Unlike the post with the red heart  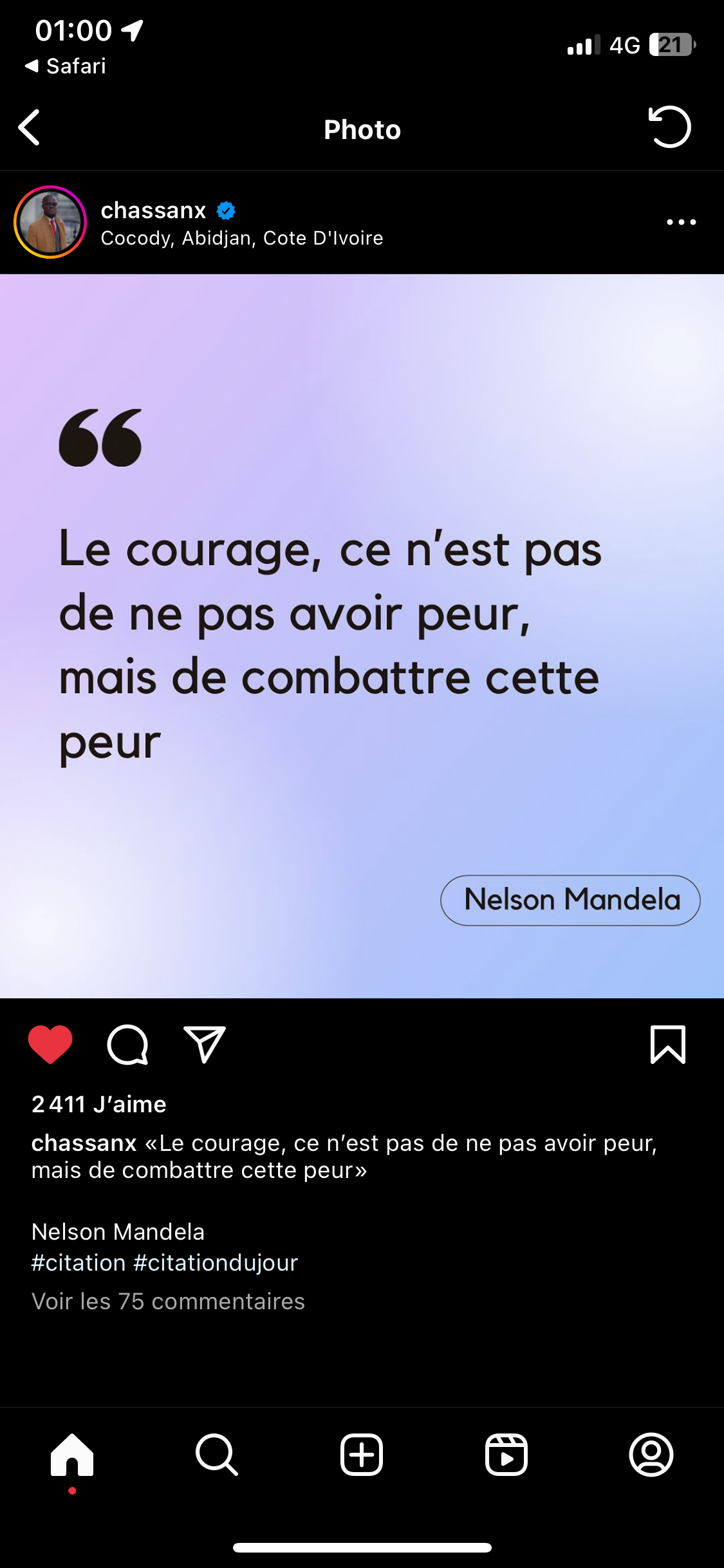pyautogui.click(x=50, y=1044)
